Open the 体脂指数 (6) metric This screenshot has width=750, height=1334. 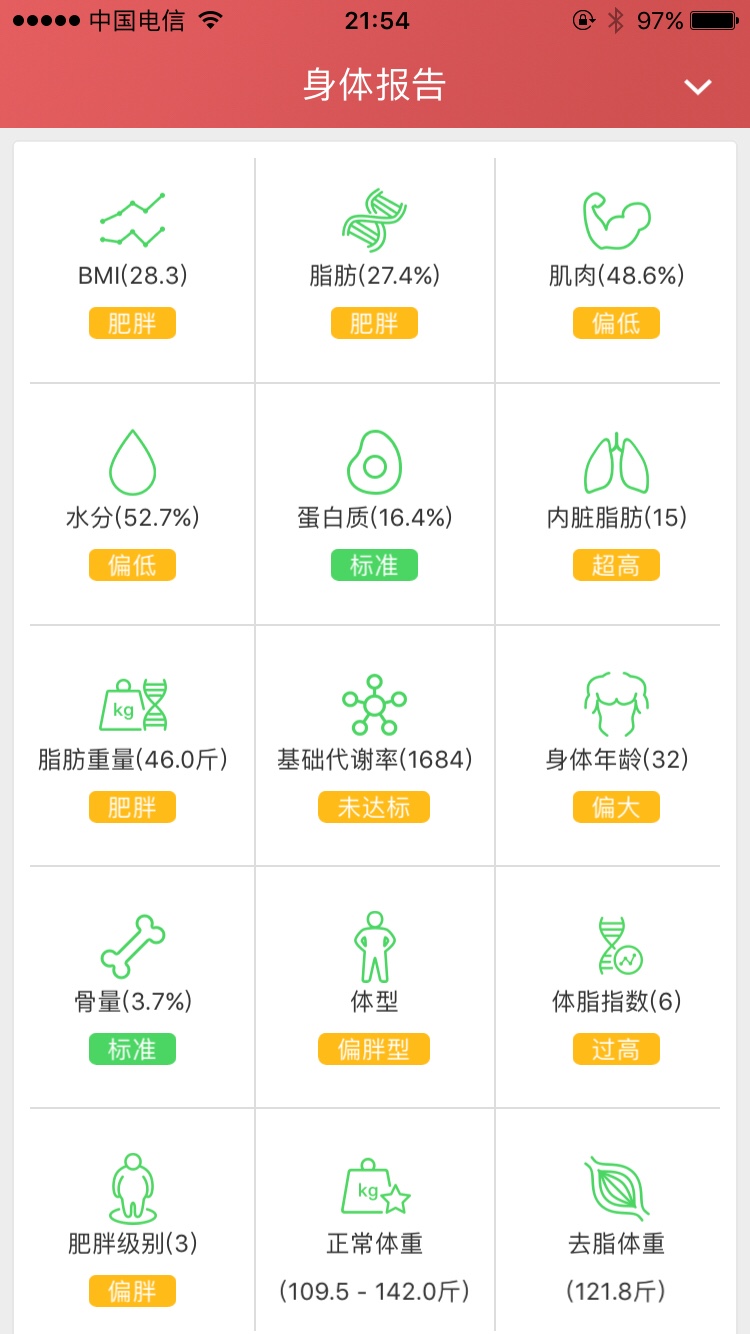[x=616, y=988]
